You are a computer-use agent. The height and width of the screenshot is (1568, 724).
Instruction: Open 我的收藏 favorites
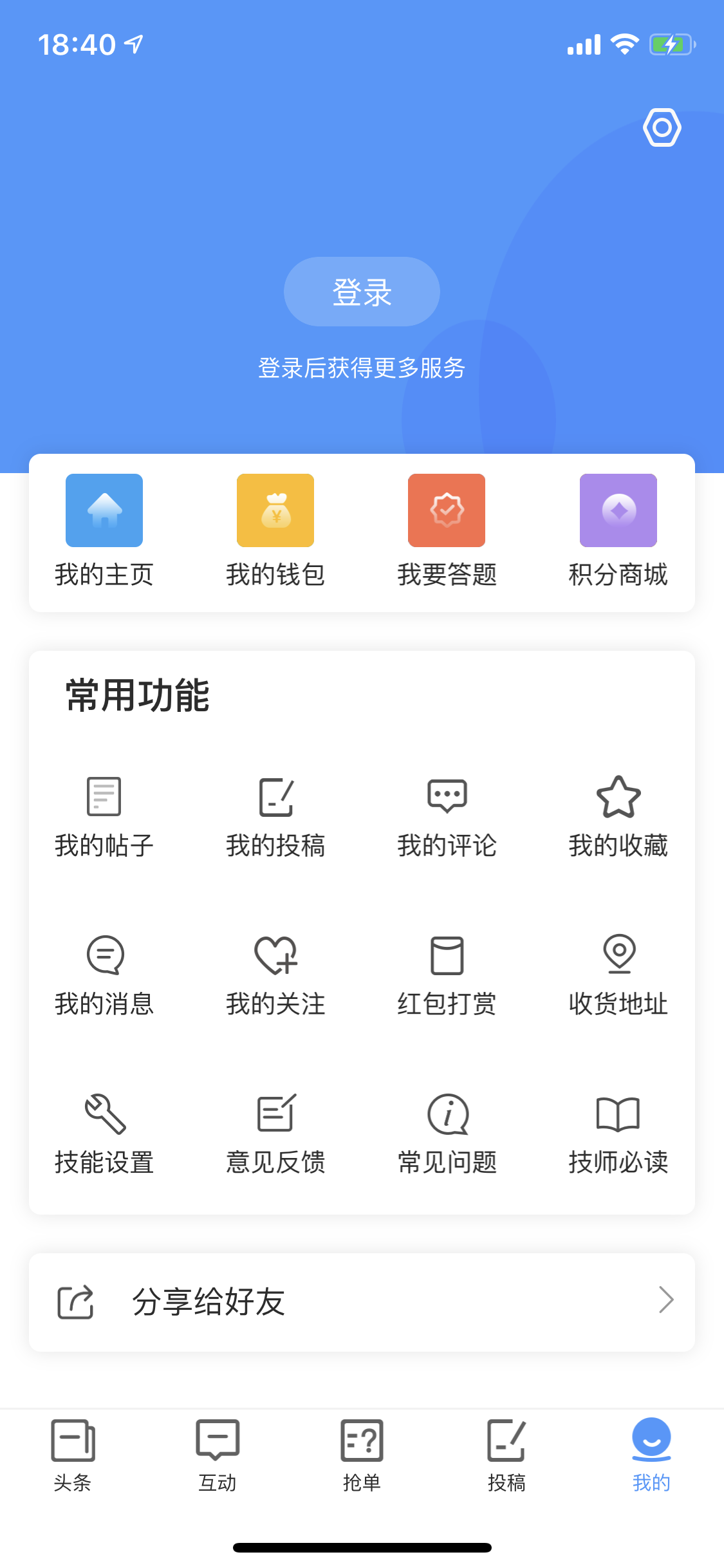click(x=618, y=817)
